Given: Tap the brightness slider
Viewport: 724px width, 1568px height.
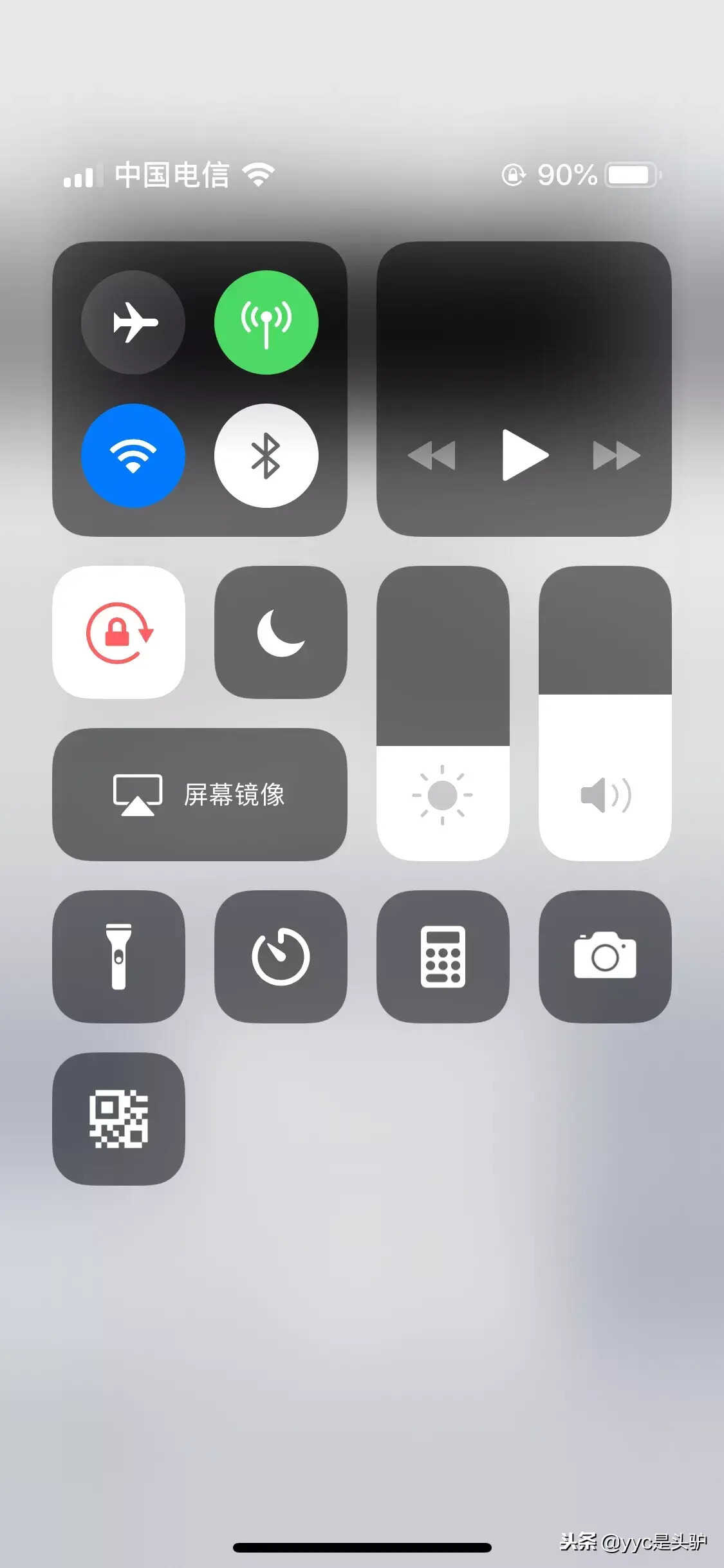Looking at the screenshot, I should 443,713.
